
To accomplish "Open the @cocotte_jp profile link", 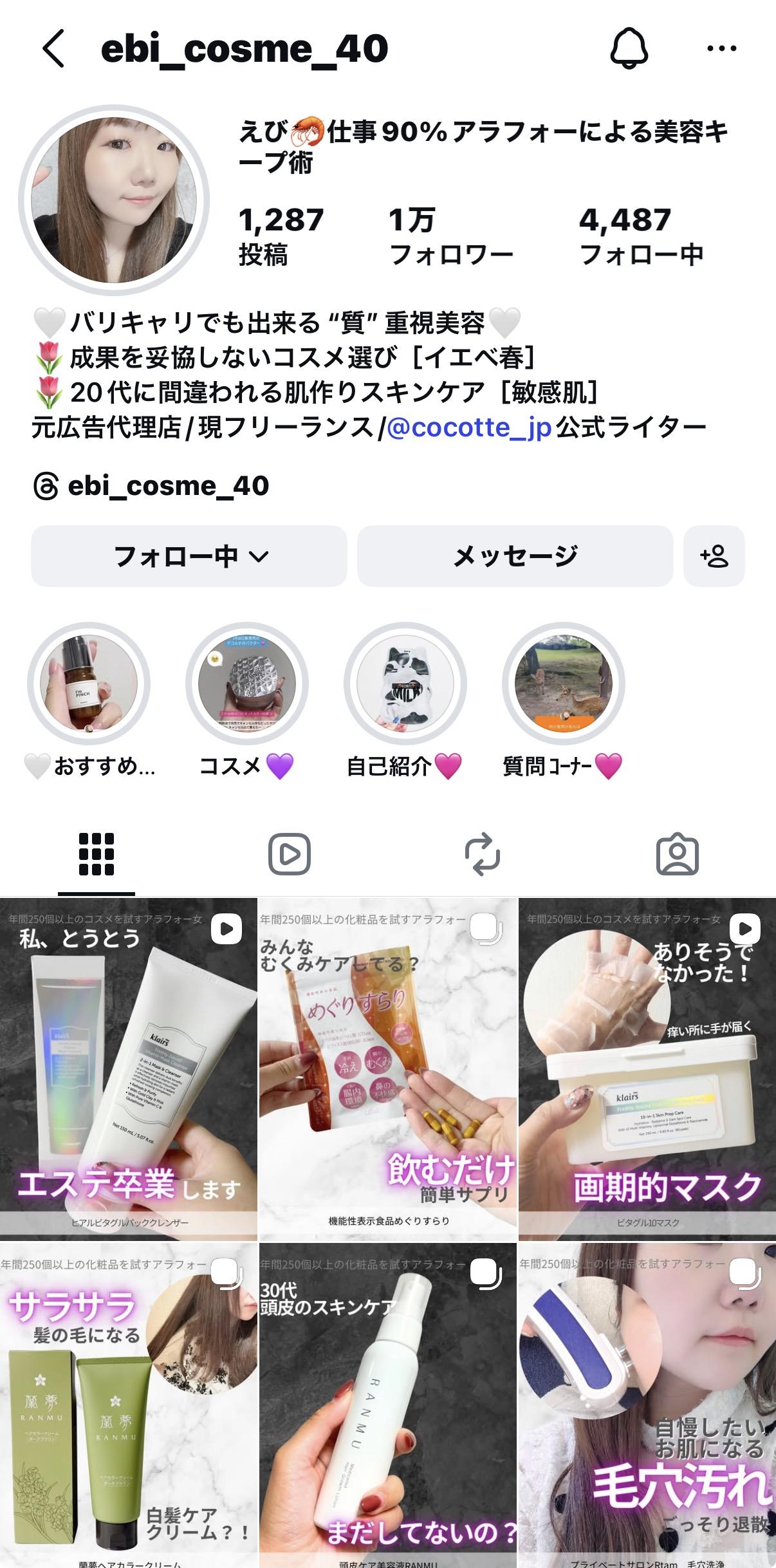I will (469, 427).
